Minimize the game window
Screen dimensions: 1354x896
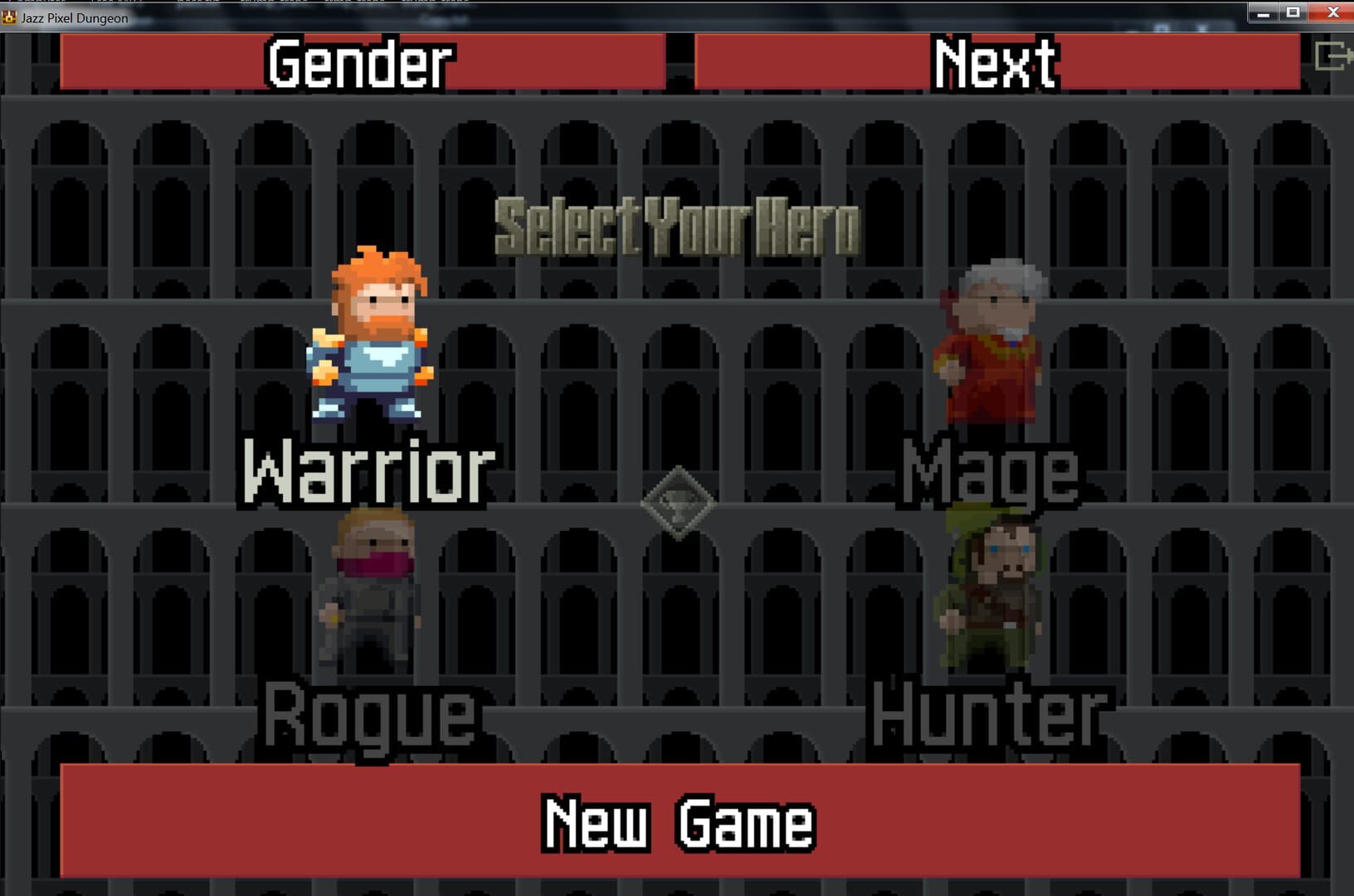(1263, 12)
